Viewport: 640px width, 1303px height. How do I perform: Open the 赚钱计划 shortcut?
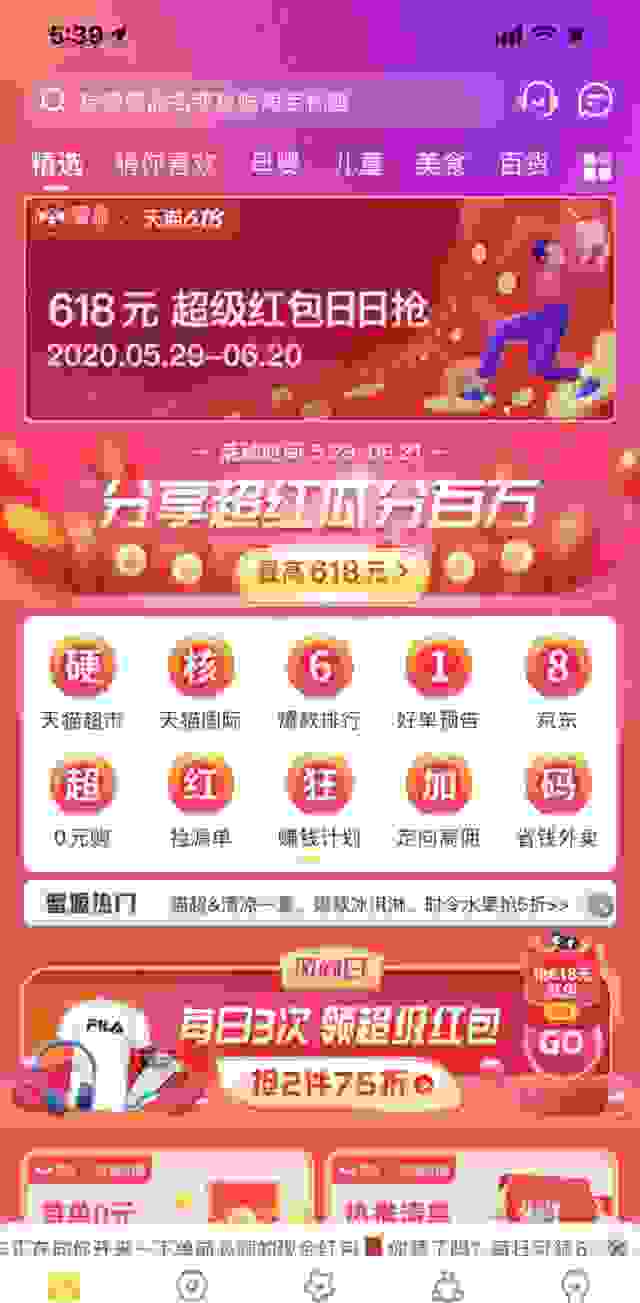(319, 800)
